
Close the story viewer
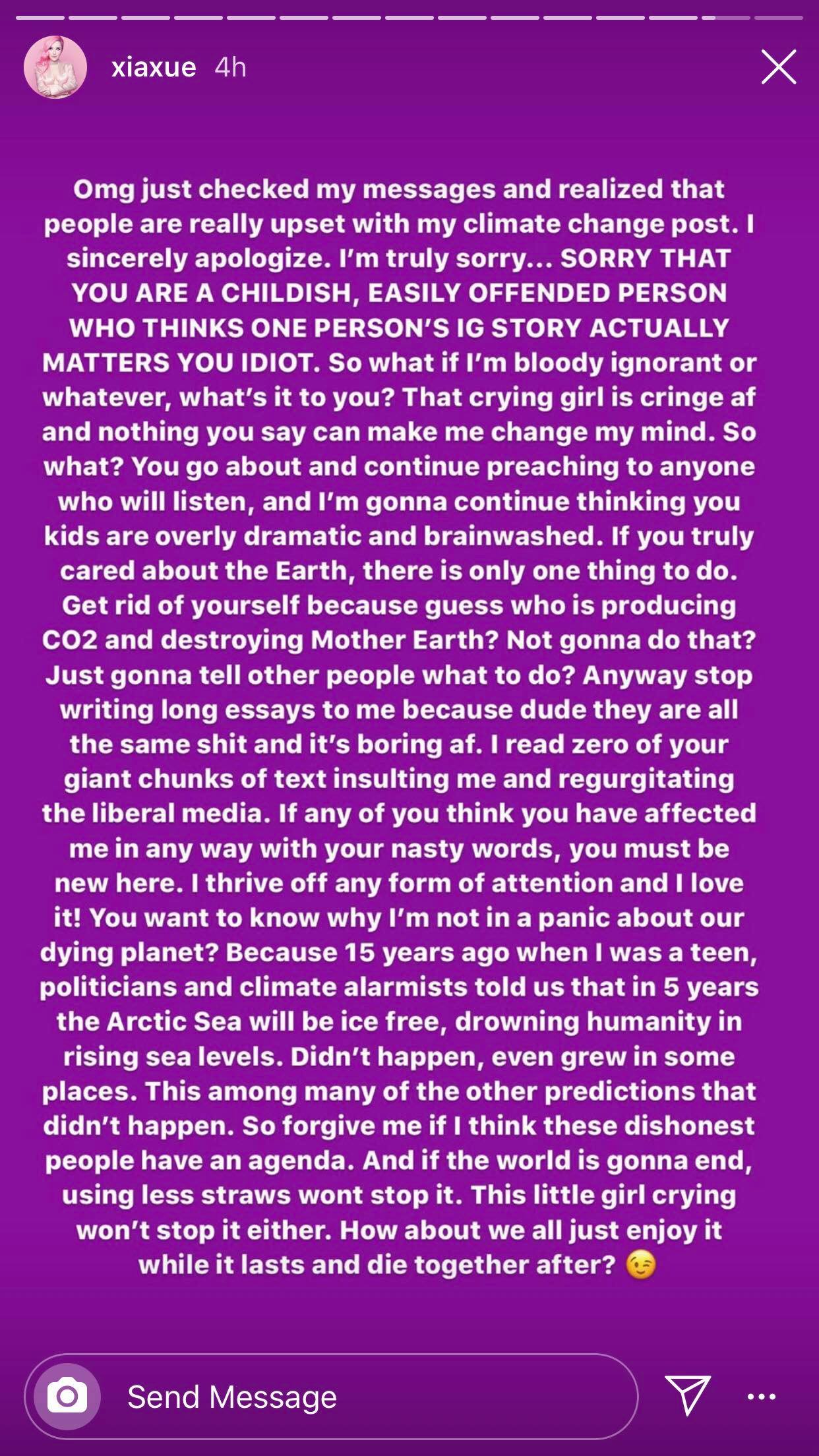pyautogui.click(x=779, y=67)
